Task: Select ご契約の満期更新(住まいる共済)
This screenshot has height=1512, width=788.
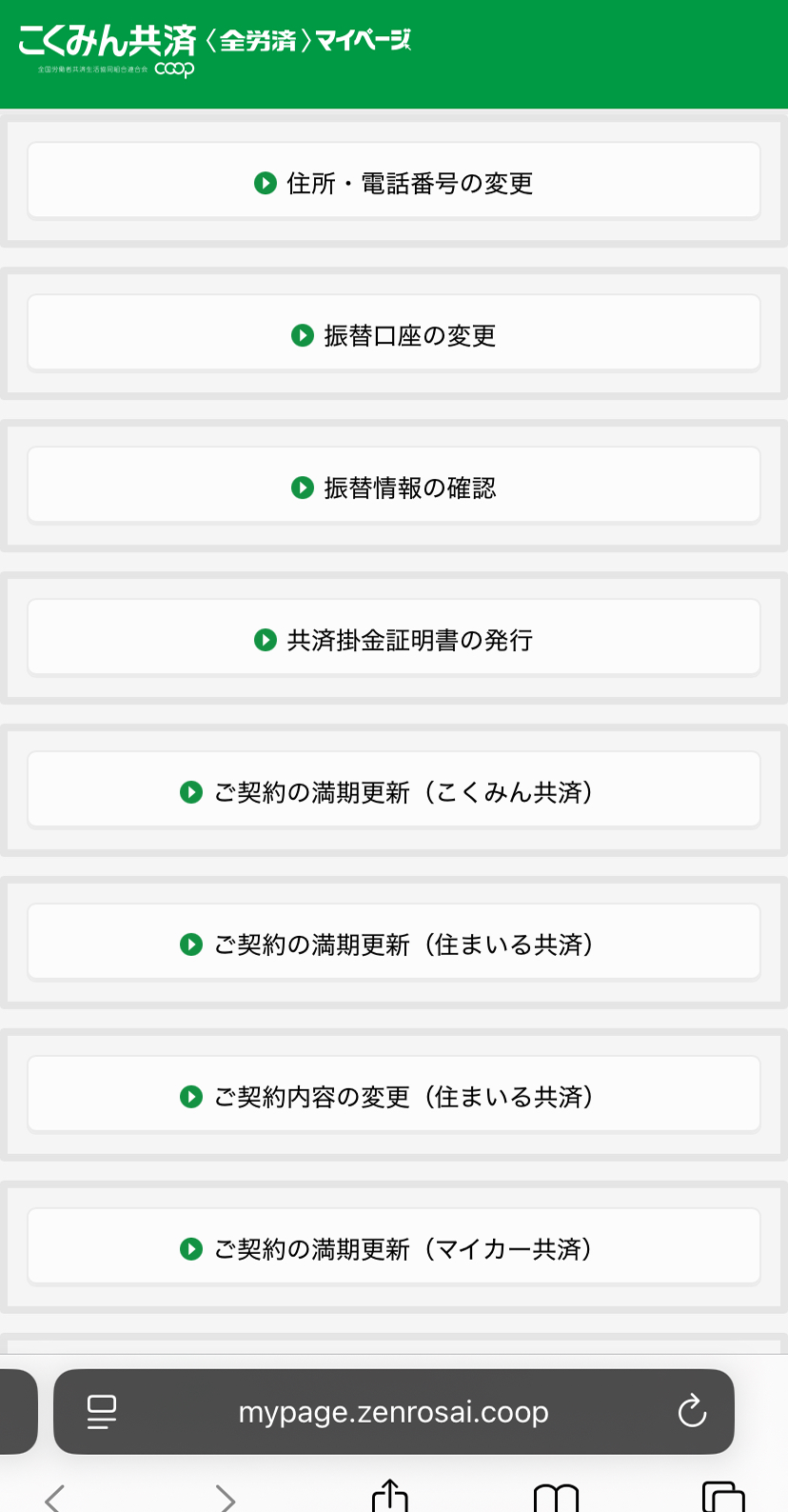Action: [393, 944]
